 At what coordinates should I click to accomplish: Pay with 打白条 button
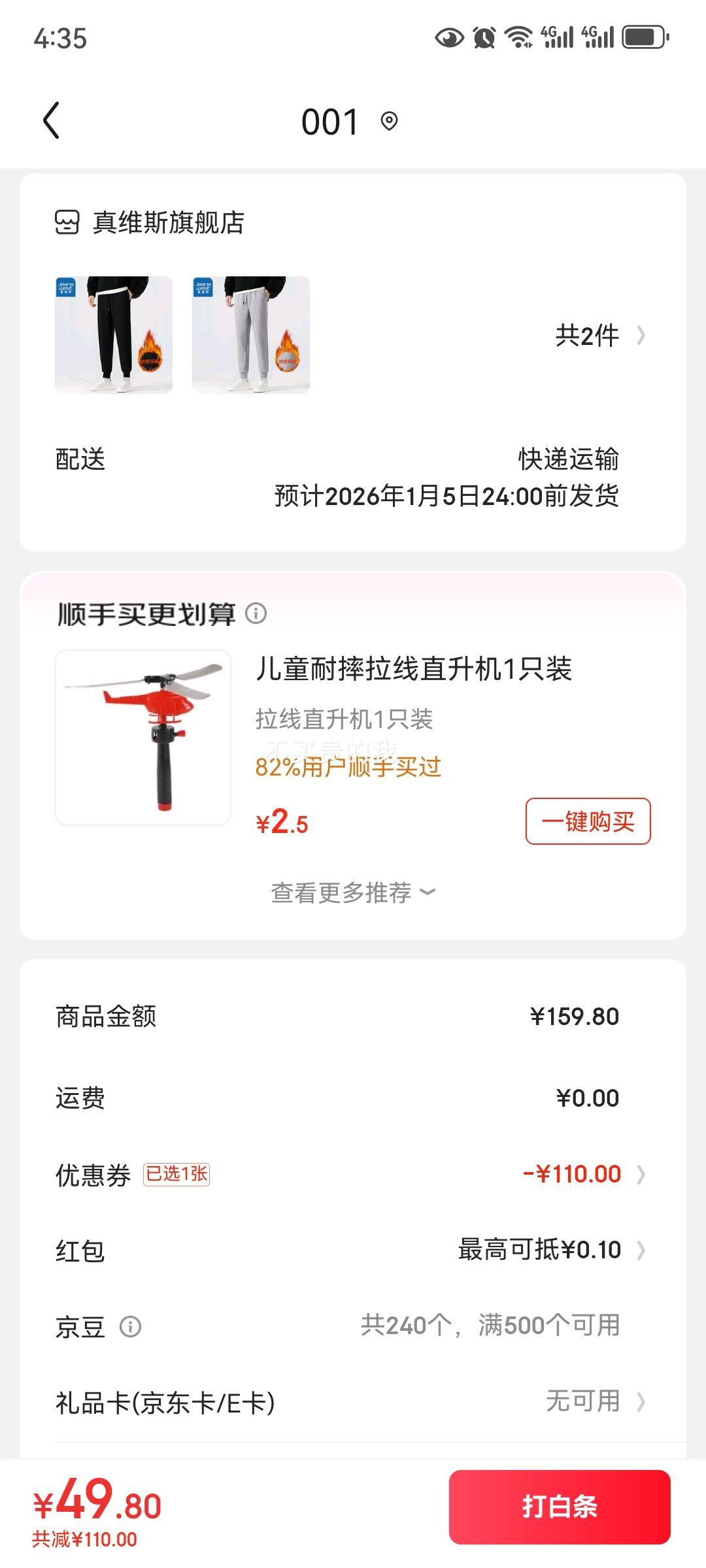(560, 1507)
